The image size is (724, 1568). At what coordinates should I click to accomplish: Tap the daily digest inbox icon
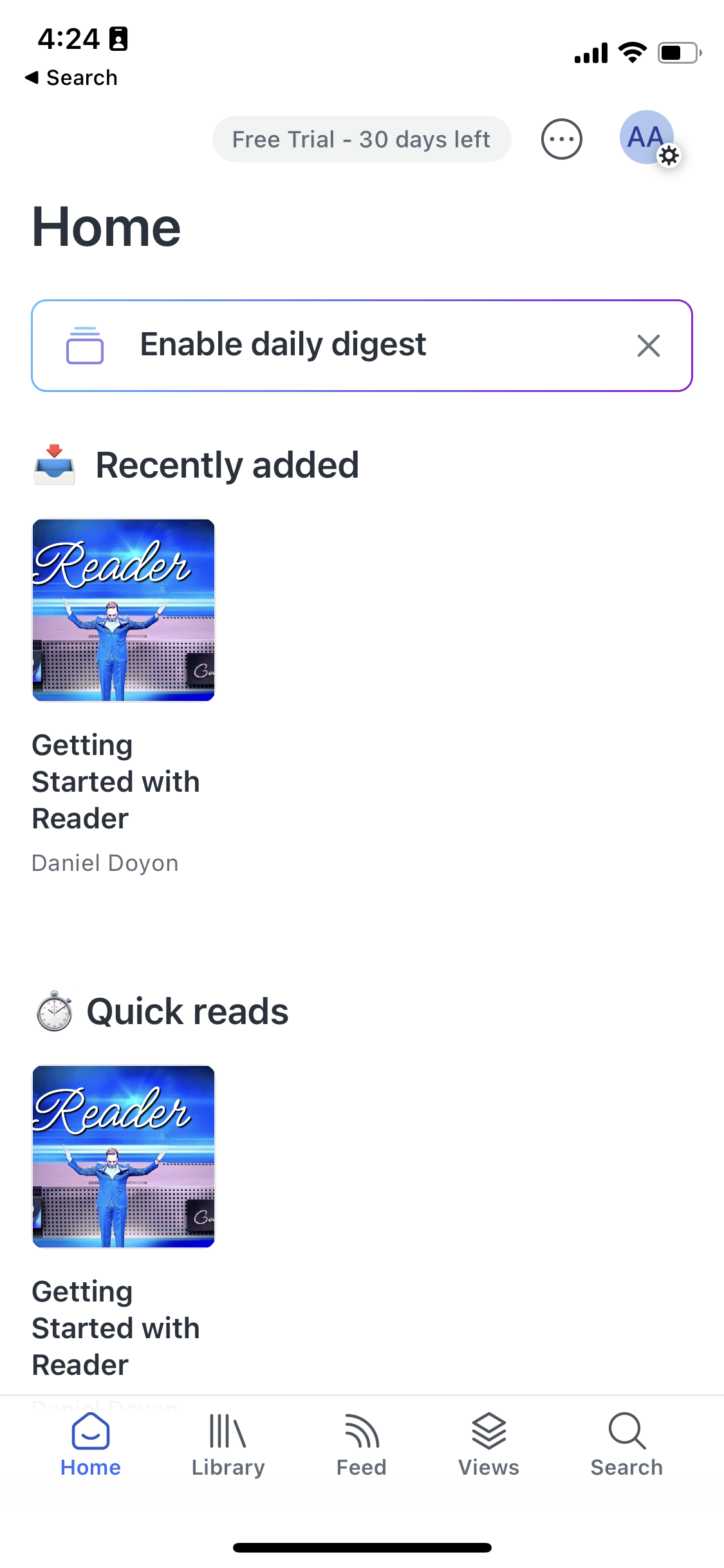click(84, 345)
